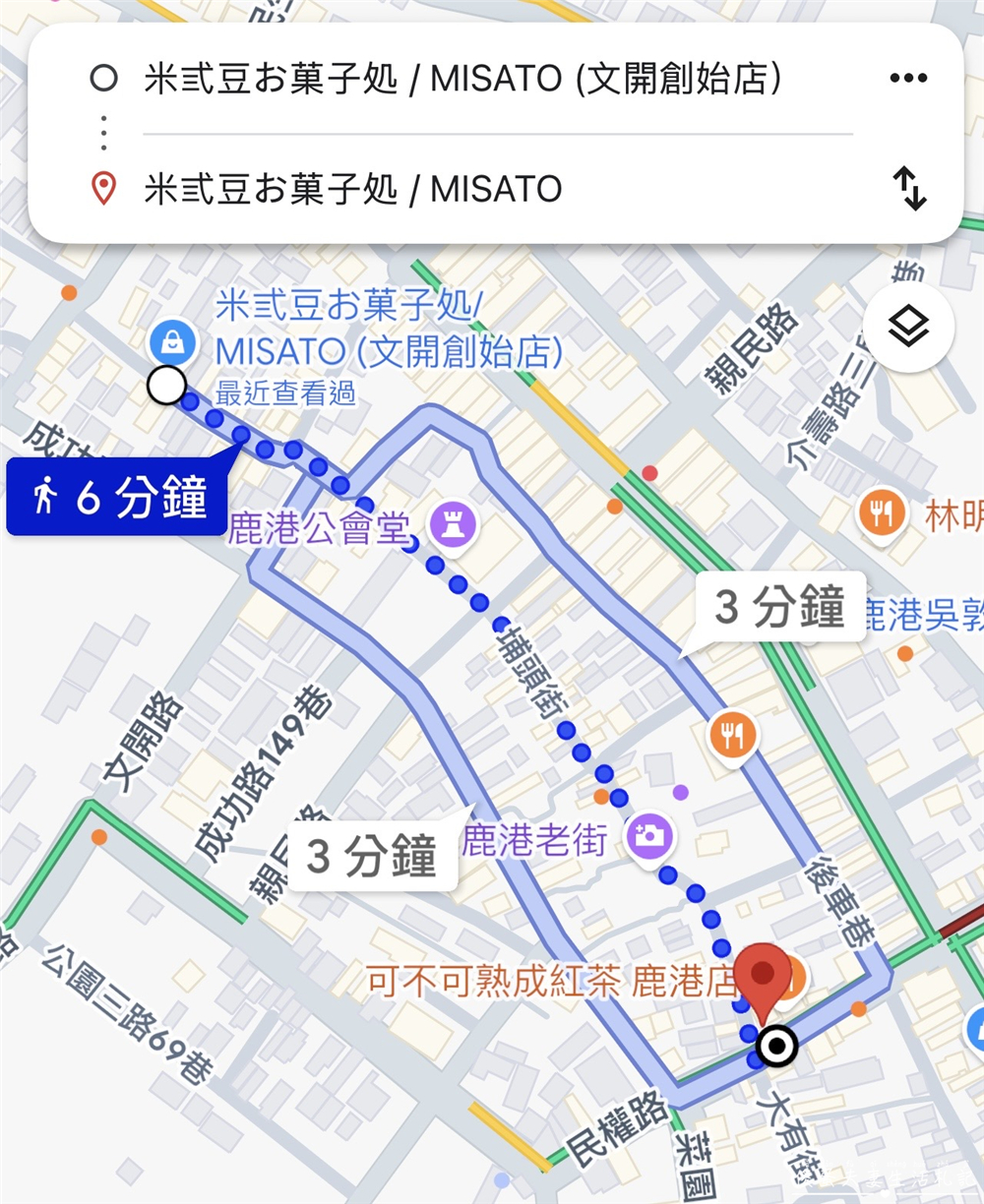Choose the left alternate route labeled 3 分鐘
Image resolution: width=984 pixels, height=1204 pixels.
371,853
